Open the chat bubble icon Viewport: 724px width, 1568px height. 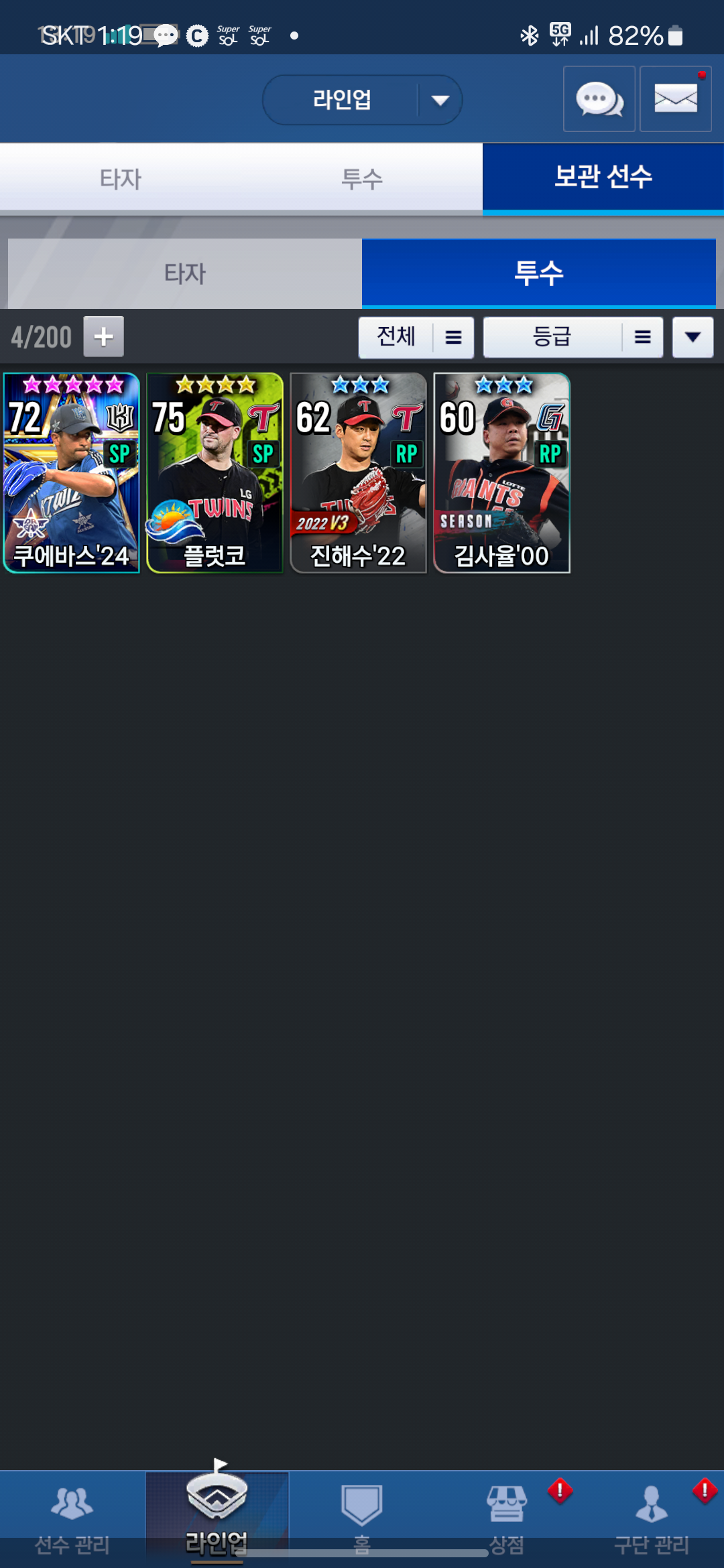tap(599, 99)
